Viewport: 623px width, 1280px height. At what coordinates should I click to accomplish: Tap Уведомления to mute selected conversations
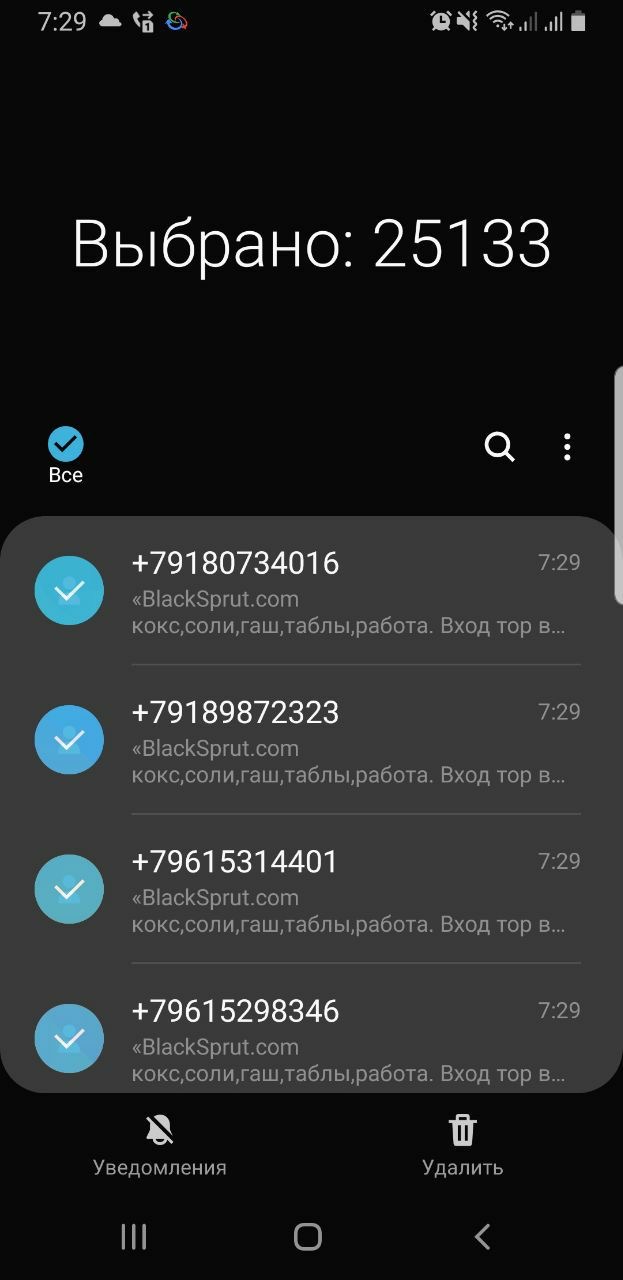(160, 1144)
